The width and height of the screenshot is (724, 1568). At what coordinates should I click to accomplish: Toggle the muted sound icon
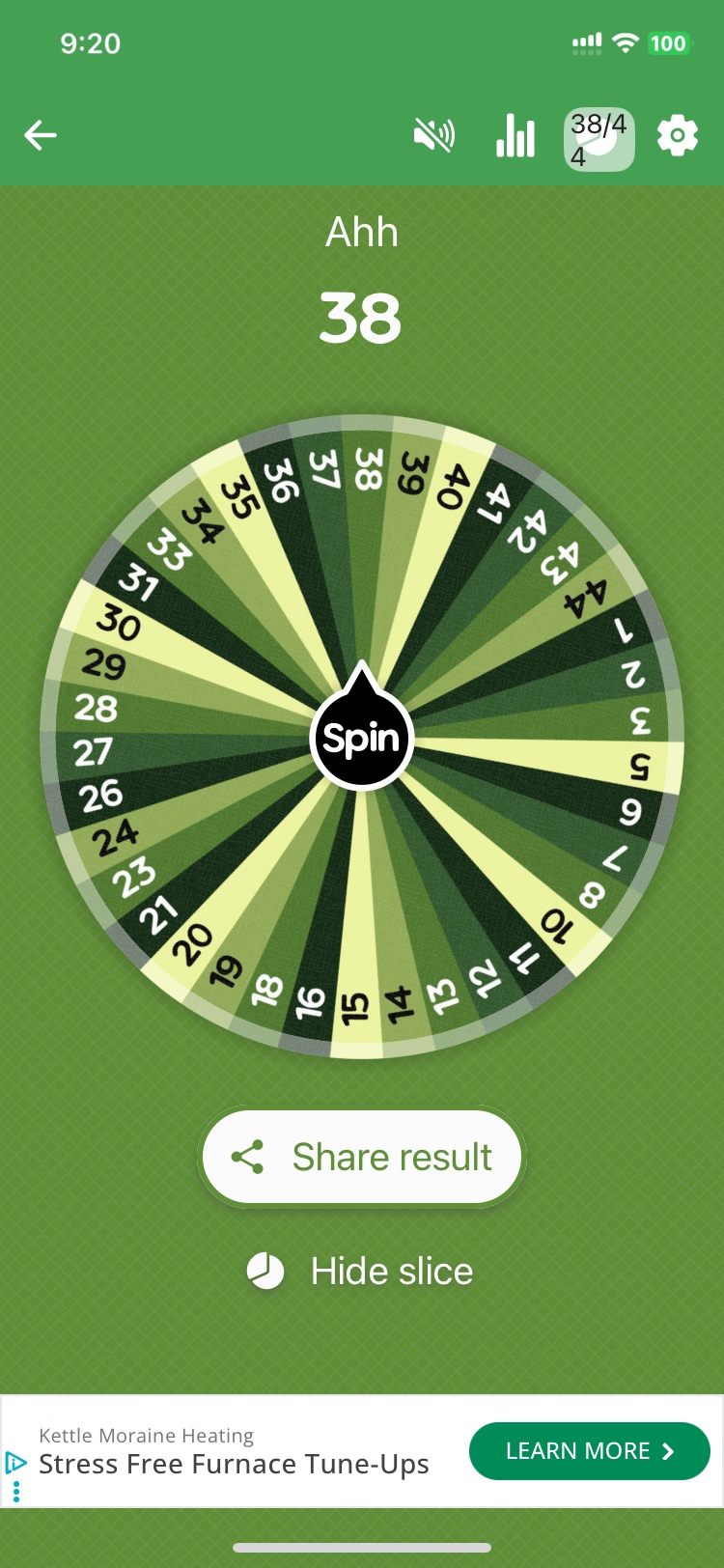point(434,136)
